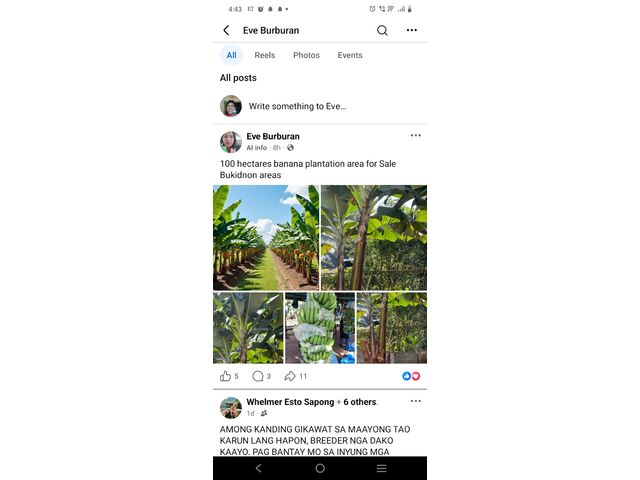The width and height of the screenshot is (640, 480).
Task: Like the banana plantation post
Action: click(229, 376)
